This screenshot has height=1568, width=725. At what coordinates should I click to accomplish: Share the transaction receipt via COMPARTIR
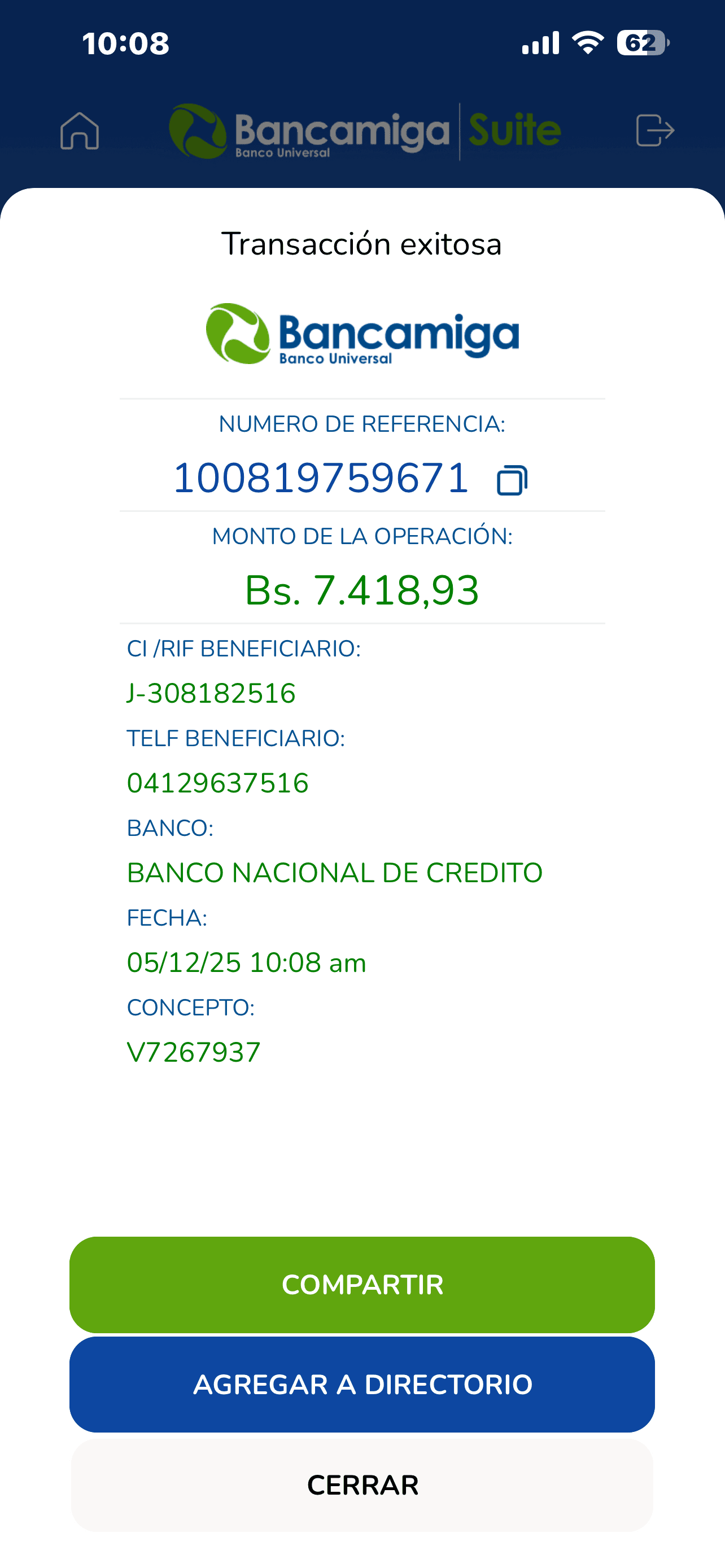tap(362, 1284)
